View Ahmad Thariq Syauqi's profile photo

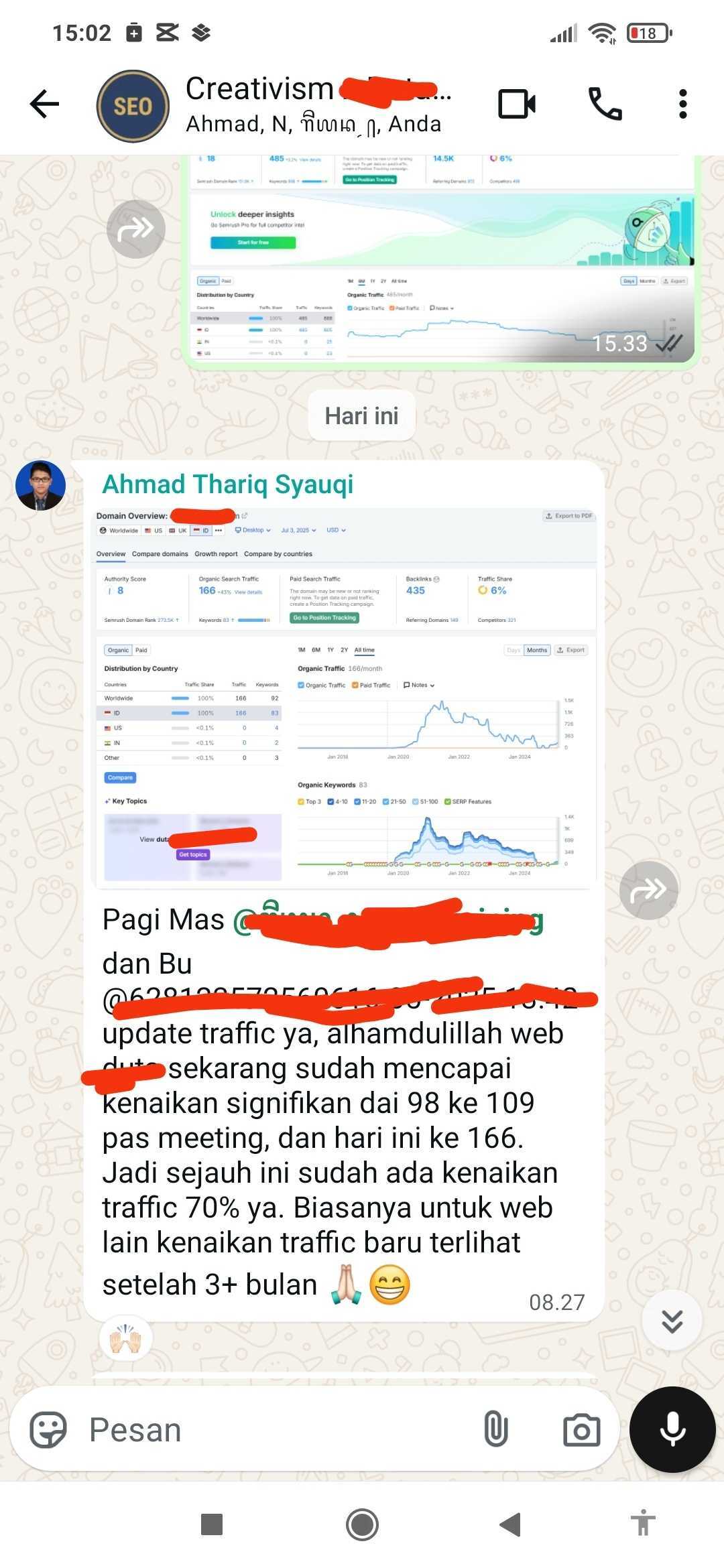40,485
